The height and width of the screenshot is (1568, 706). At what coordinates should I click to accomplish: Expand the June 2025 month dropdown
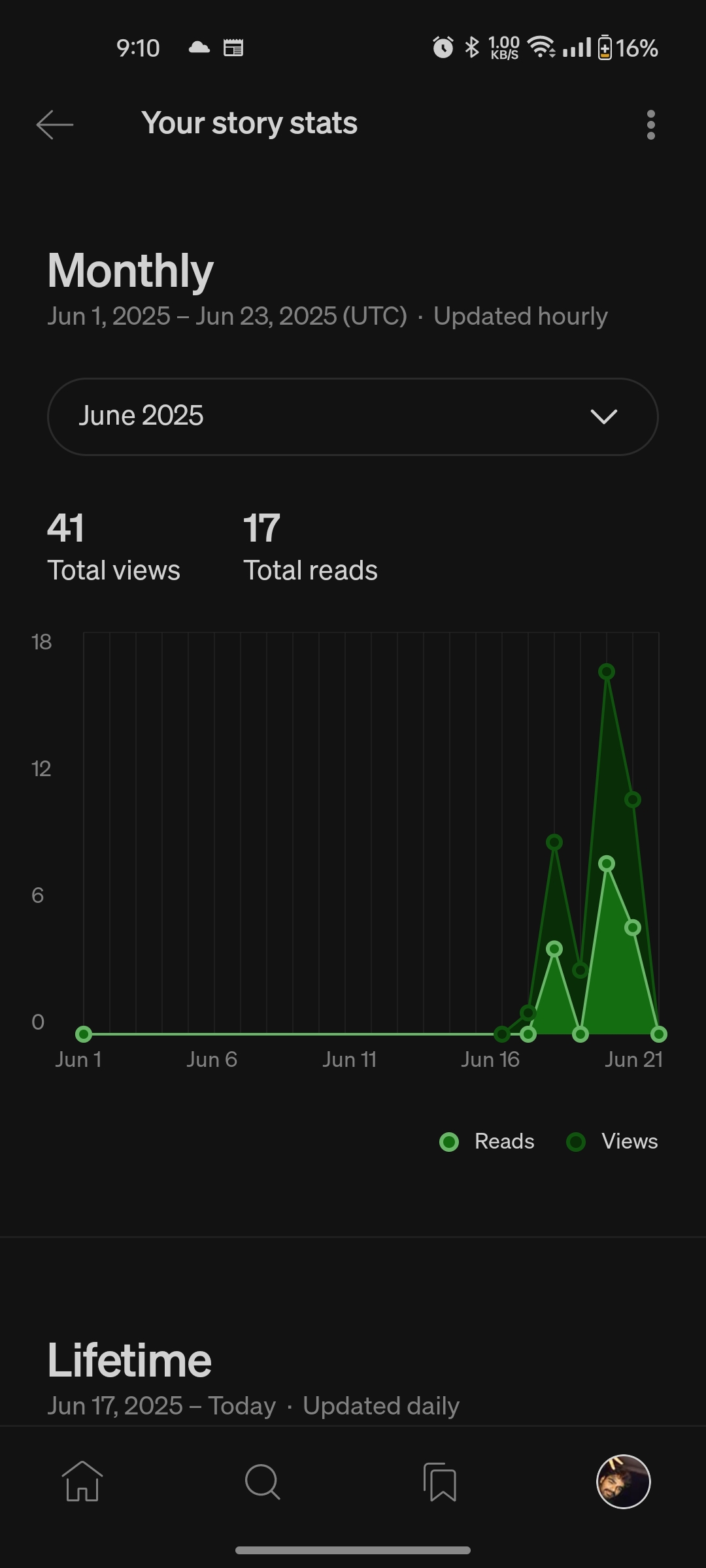coord(353,416)
